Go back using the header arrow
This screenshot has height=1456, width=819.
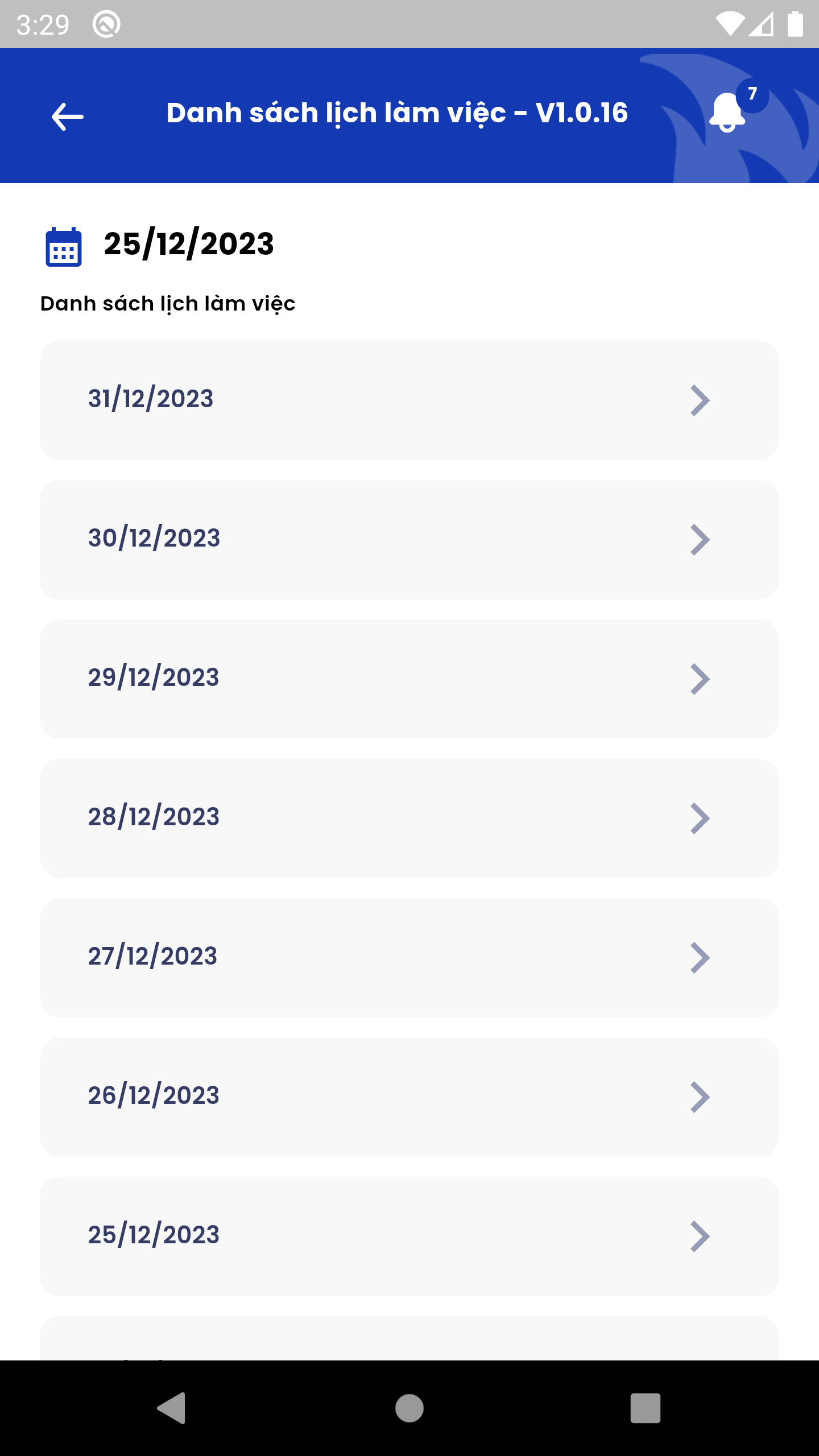[x=67, y=117]
